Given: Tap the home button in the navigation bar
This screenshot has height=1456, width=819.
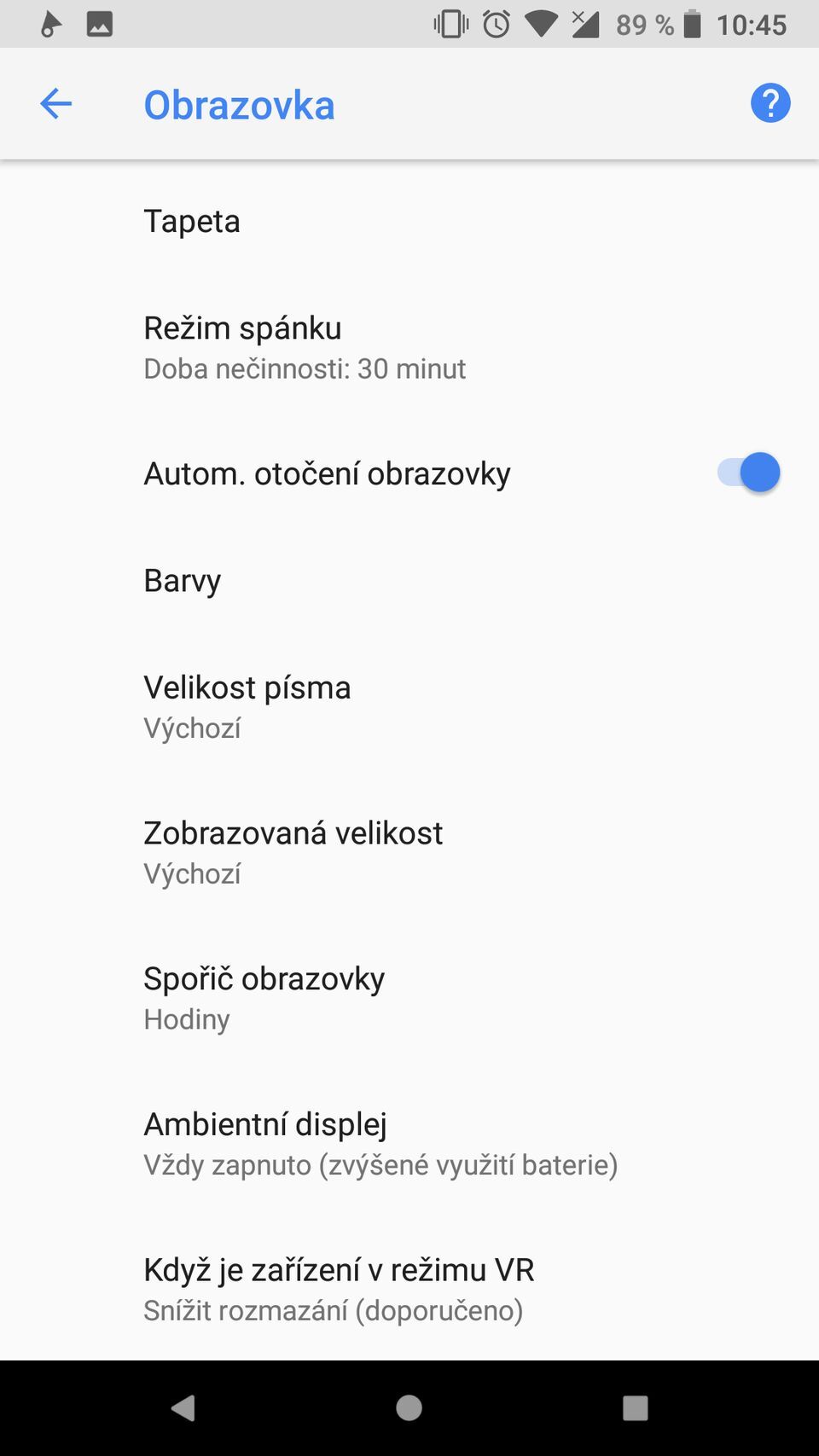Looking at the screenshot, I should click(x=409, y=1408).
